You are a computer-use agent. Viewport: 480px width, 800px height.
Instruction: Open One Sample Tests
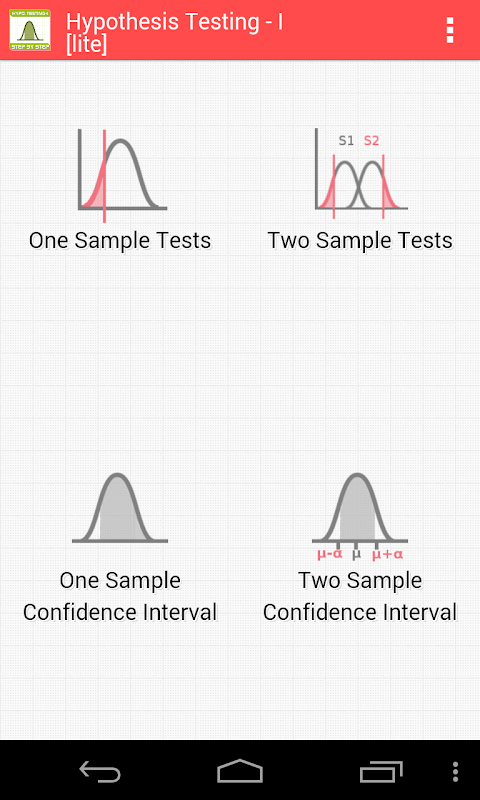pos(120,190)
